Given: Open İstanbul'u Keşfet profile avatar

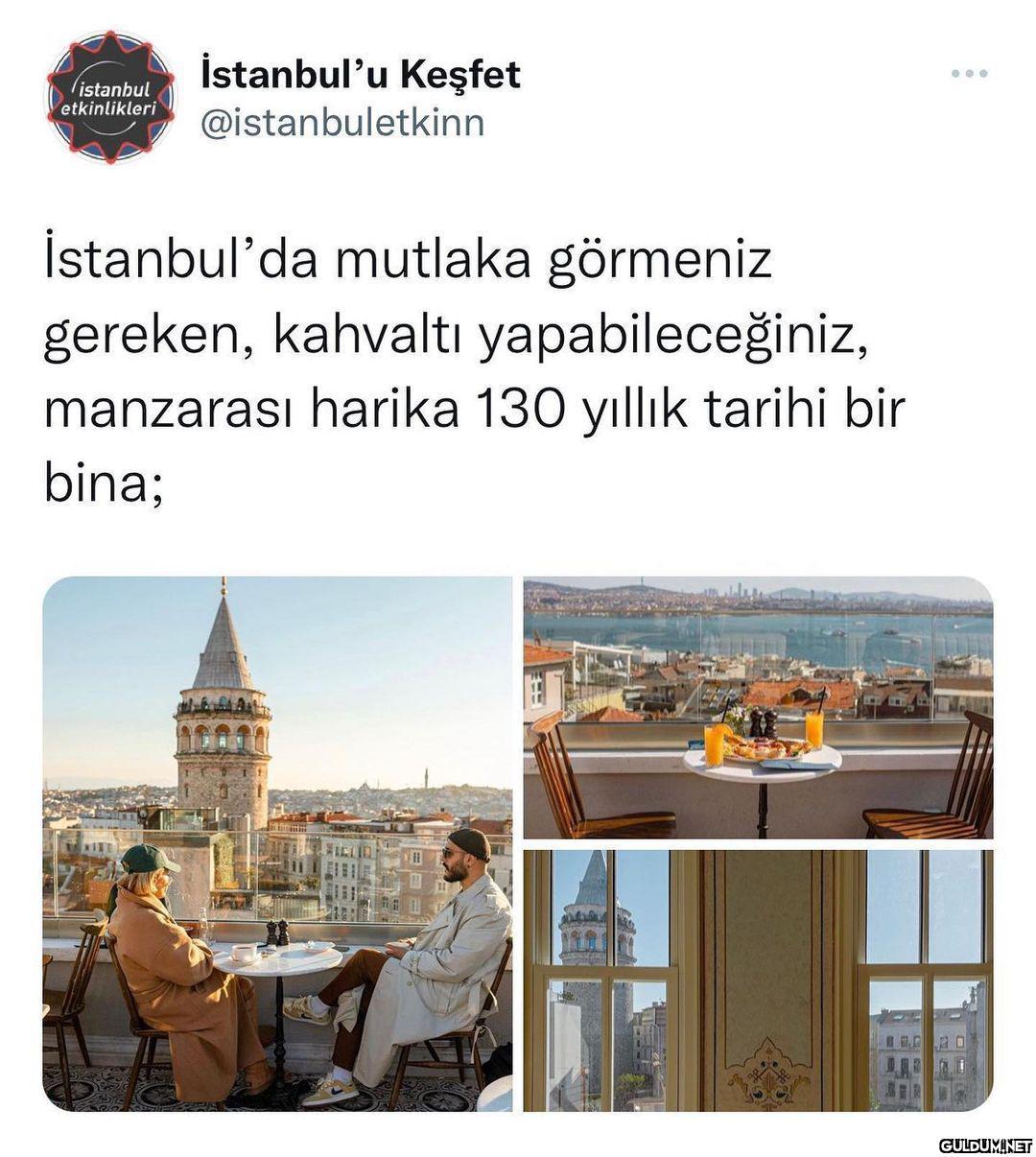Looking at the screenshot, I should (x=111, y=97).
